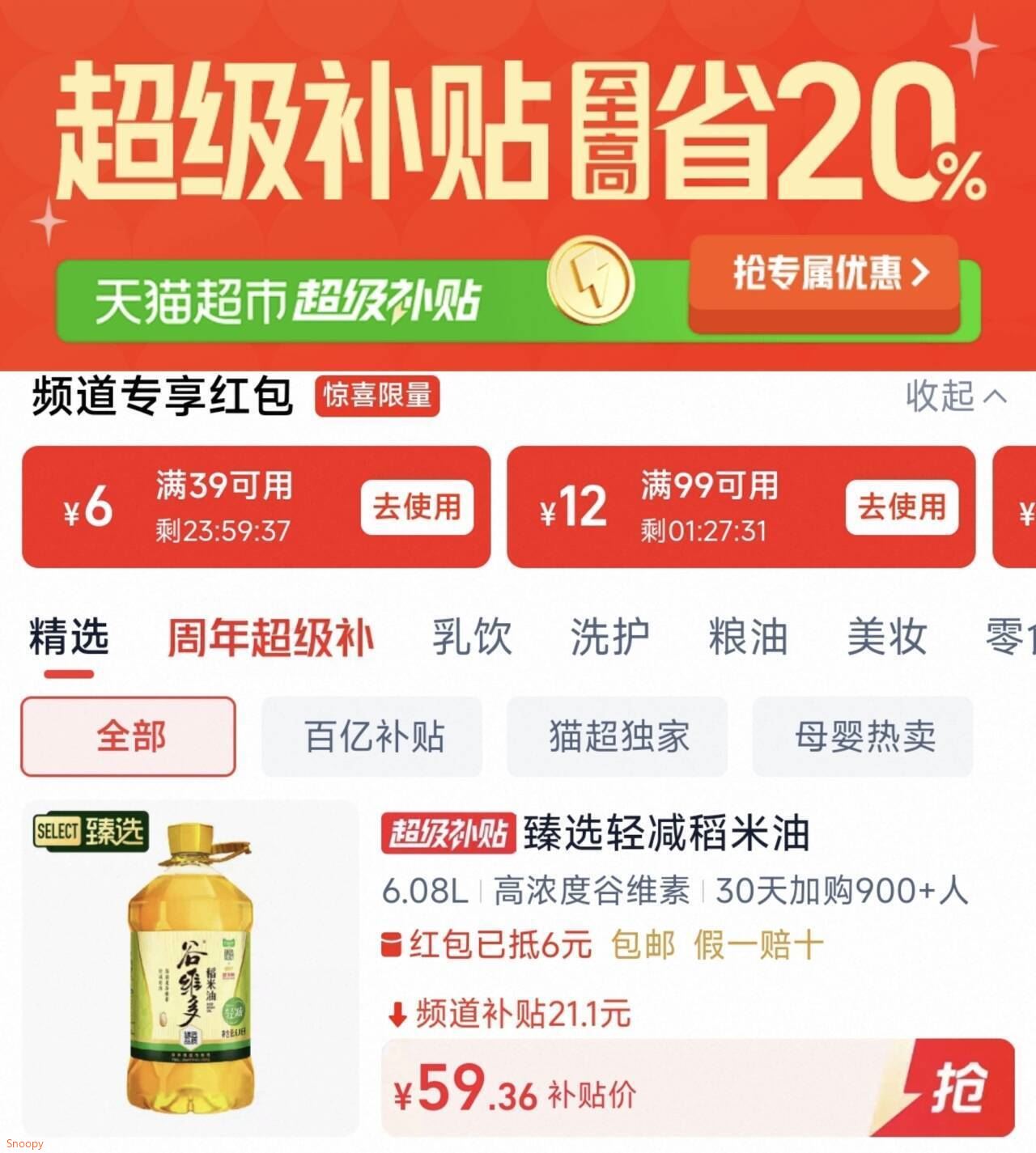Select the 全部 filter chip

pyautogui.click(x=129, y=736)
